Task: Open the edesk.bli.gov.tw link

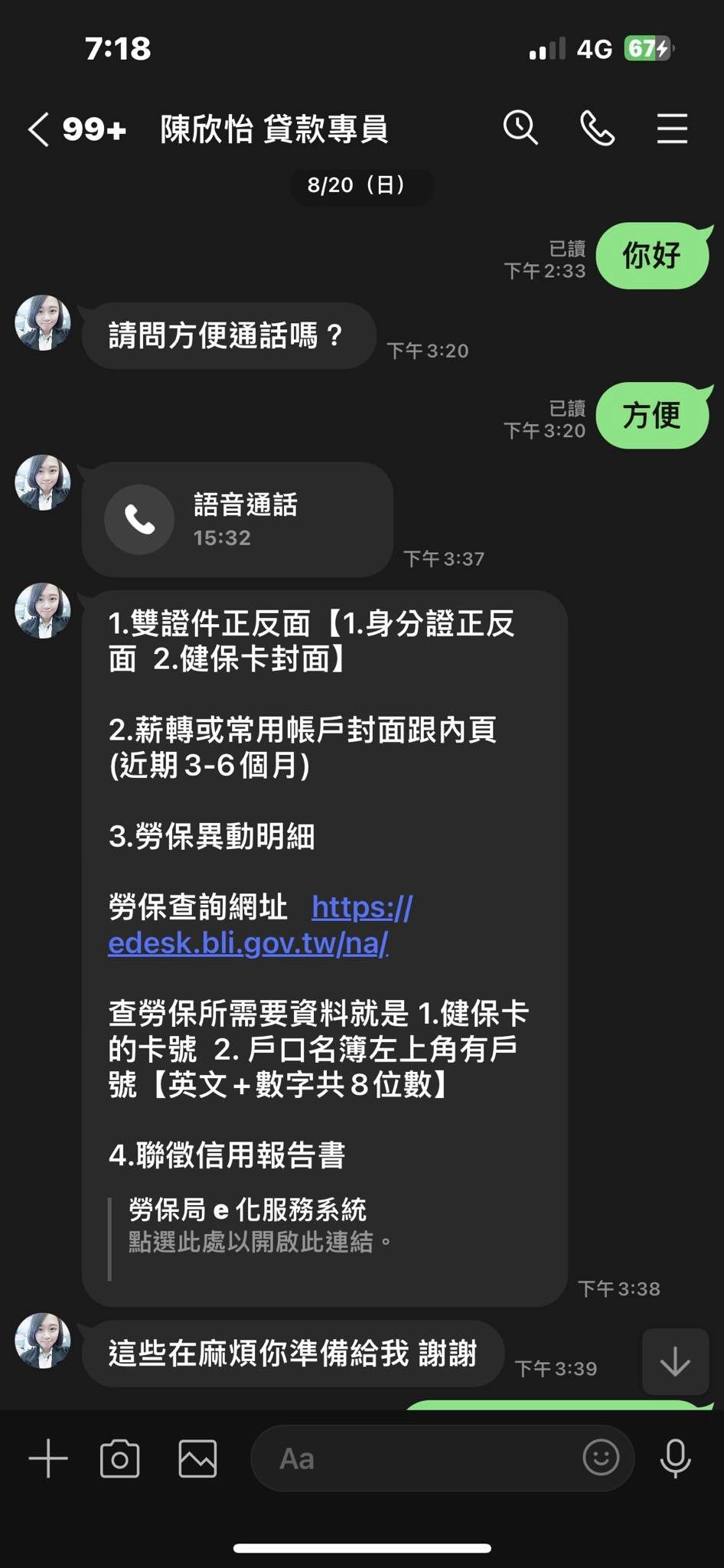Action: [x=248, y=942]
